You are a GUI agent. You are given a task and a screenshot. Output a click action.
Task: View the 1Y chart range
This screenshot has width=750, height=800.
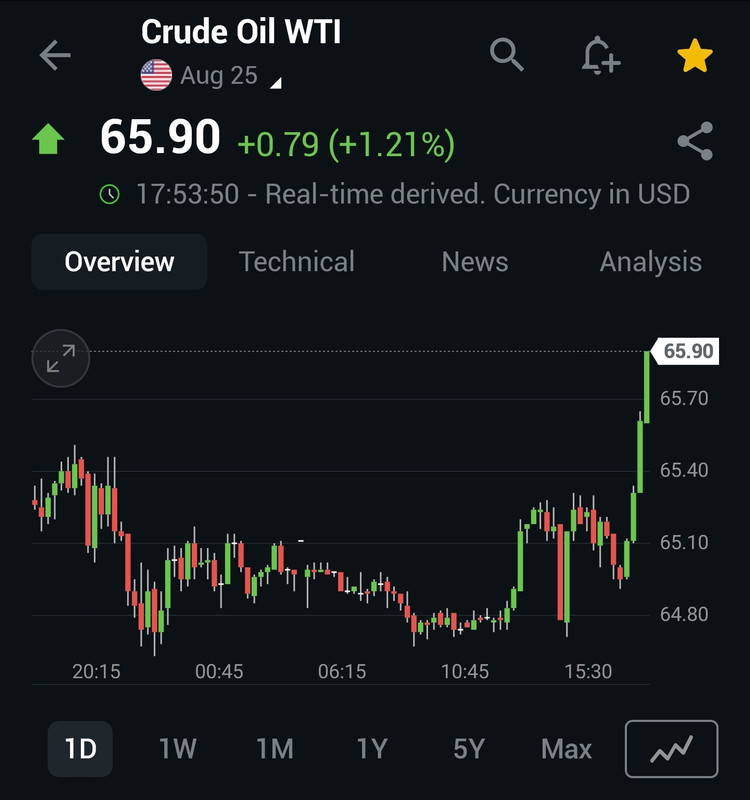[371, 749]
